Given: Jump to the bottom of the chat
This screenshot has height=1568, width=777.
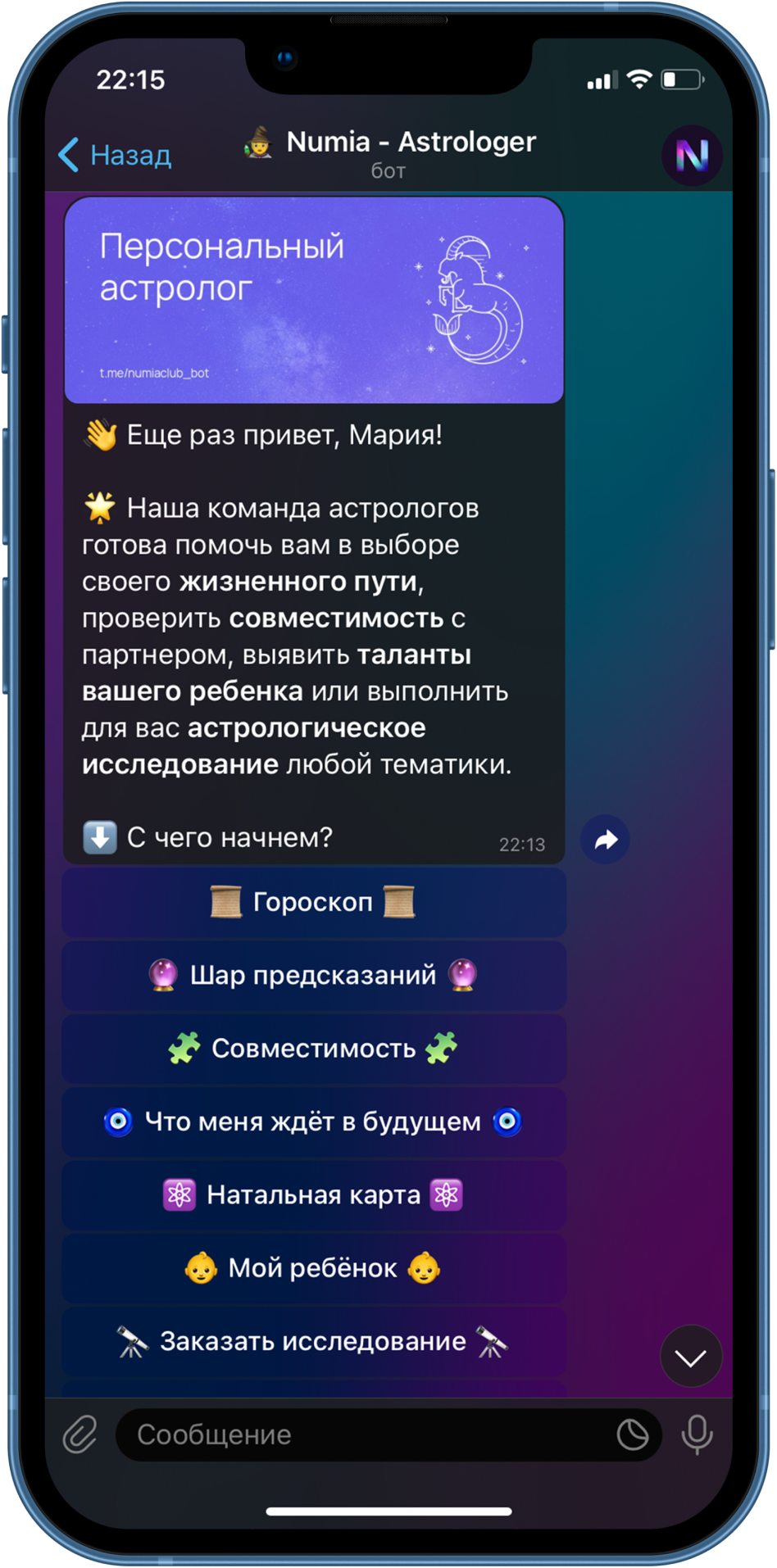Looking at the screenshot, I should click(690, 1358).
